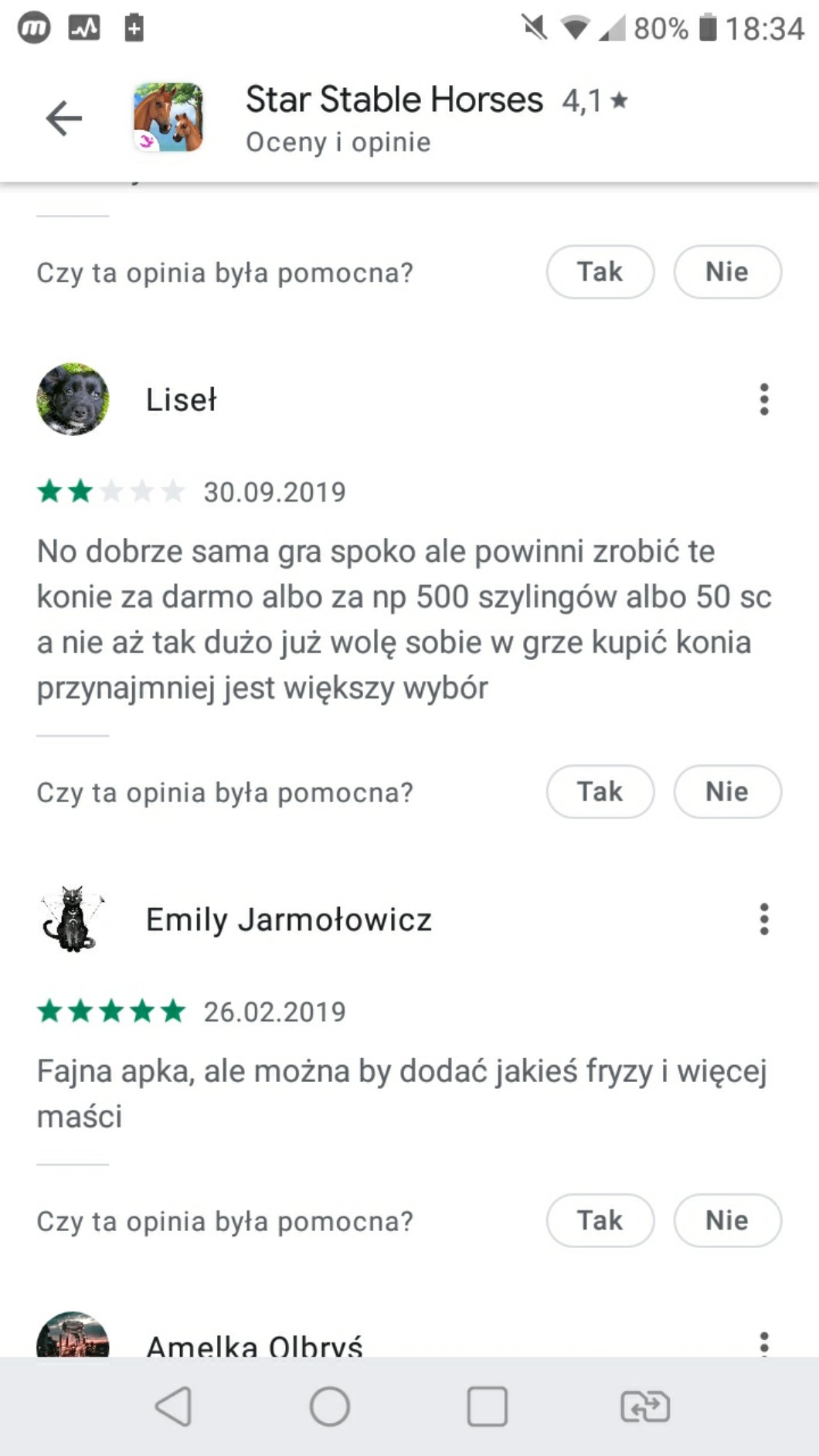819x1456 pixels.
Task: Go back using the app bar arrow
Action: (63, 118)
